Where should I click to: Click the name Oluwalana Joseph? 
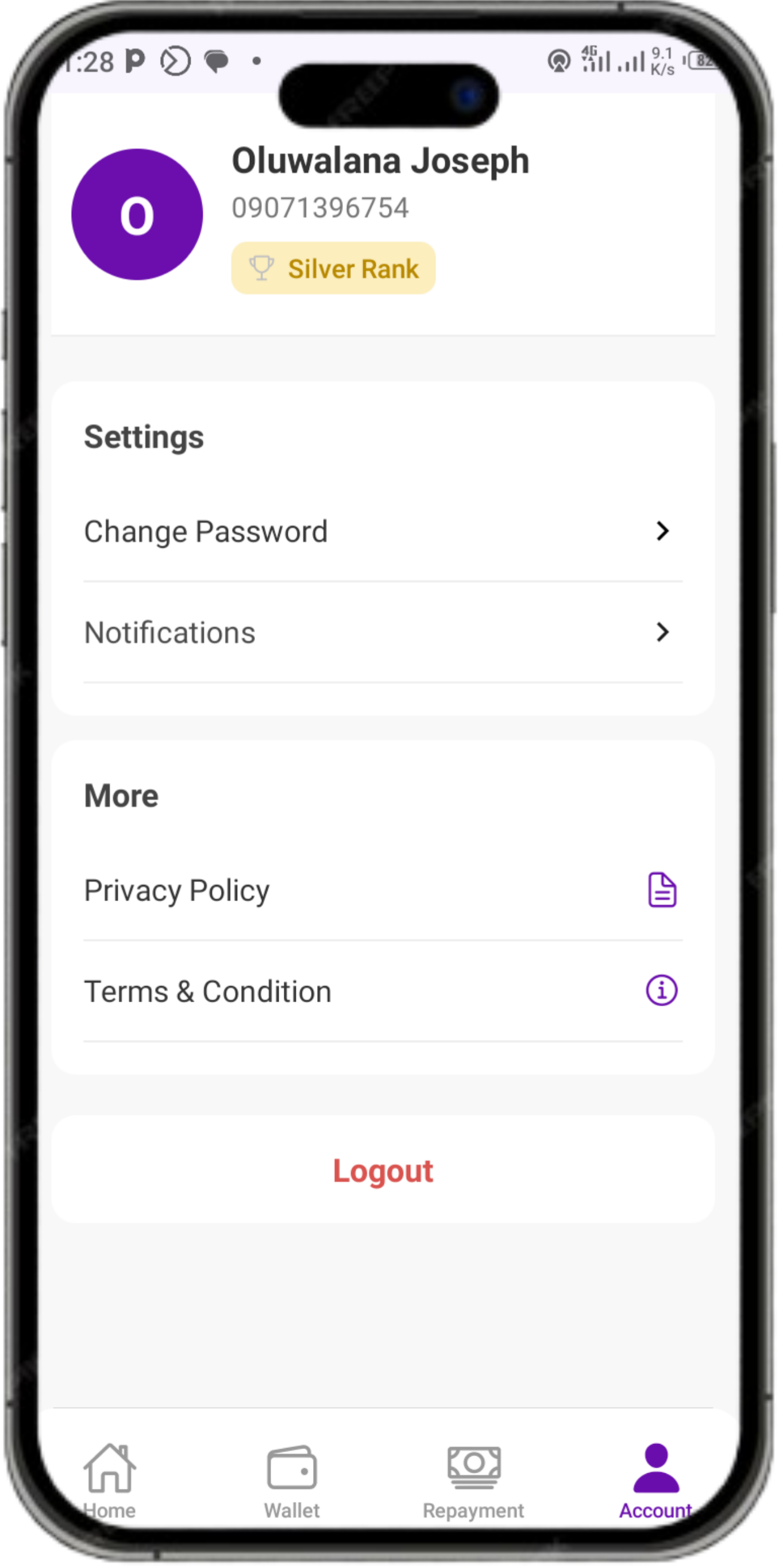coord(381,160)
